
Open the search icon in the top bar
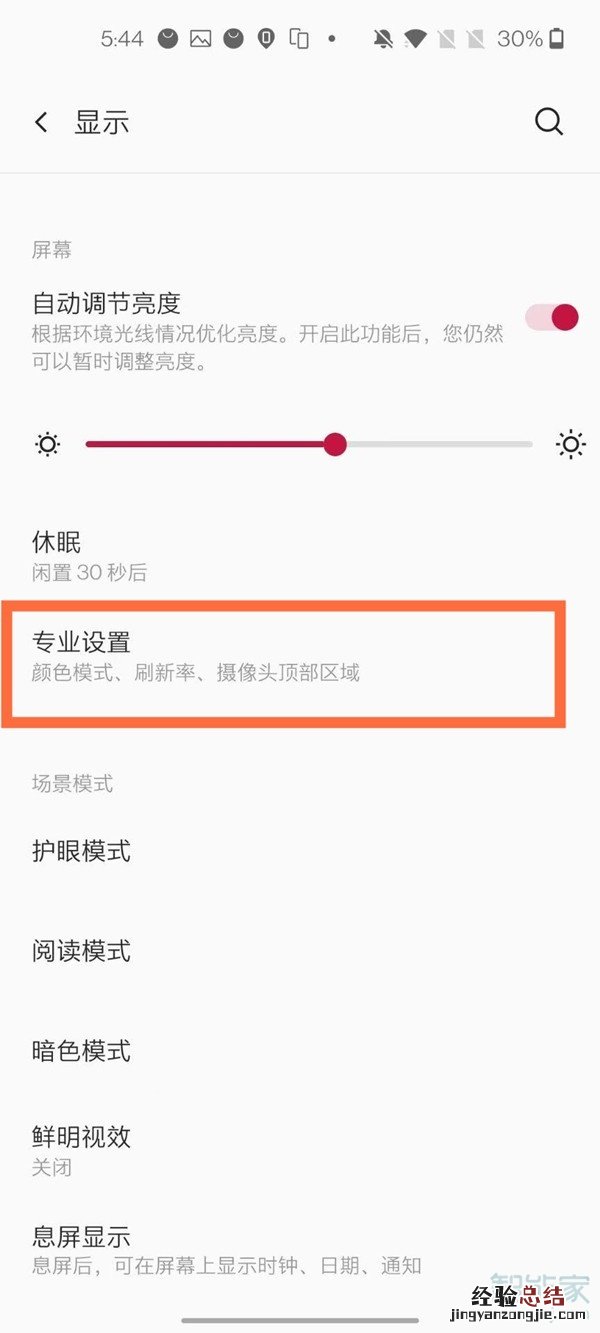click(x=548, y=122)
